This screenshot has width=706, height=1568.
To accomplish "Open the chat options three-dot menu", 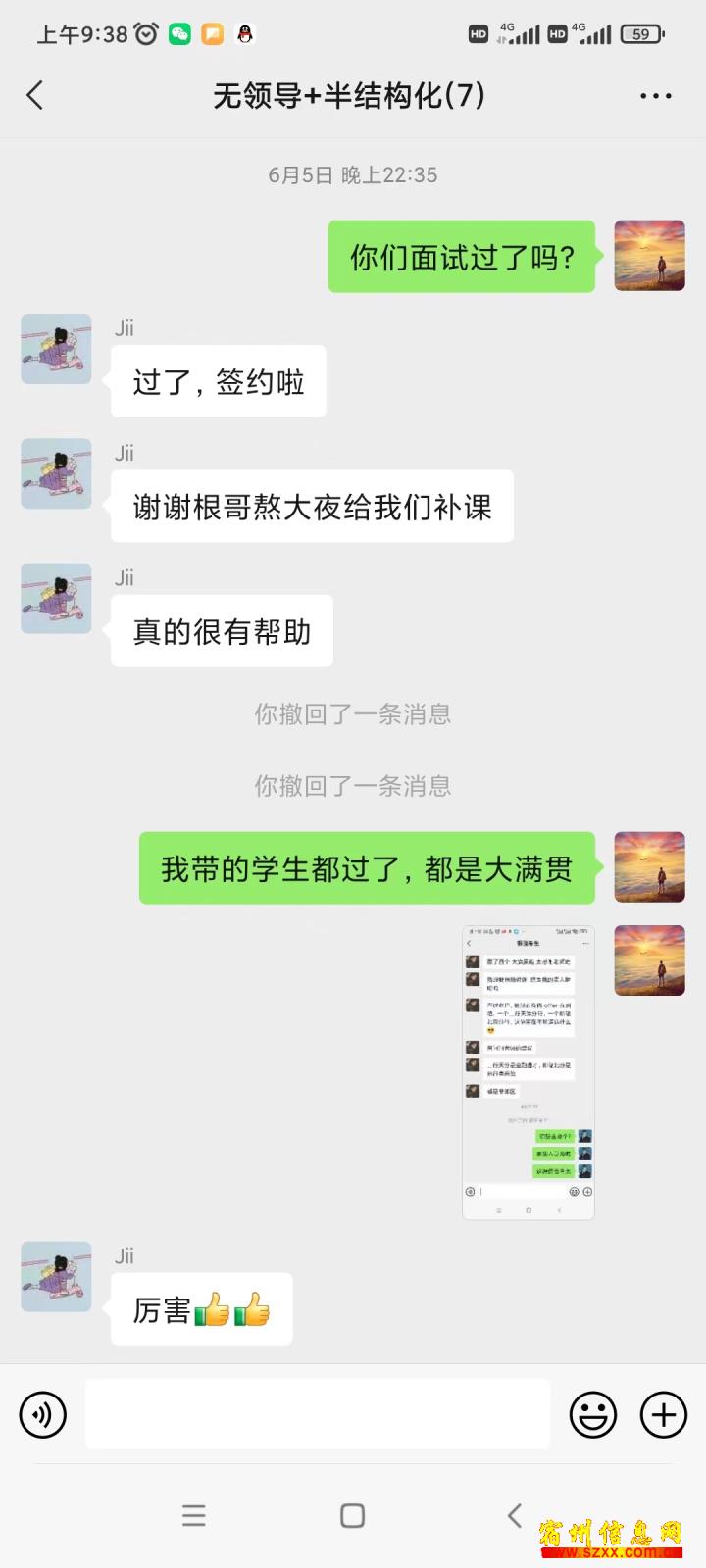I will 655,96.
